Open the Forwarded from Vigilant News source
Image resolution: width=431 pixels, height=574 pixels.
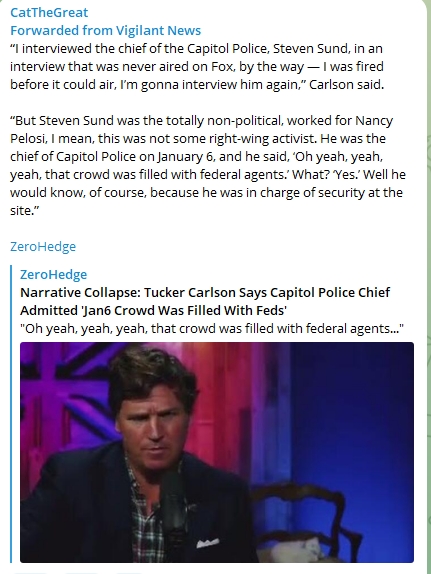(x=105, y=30)
